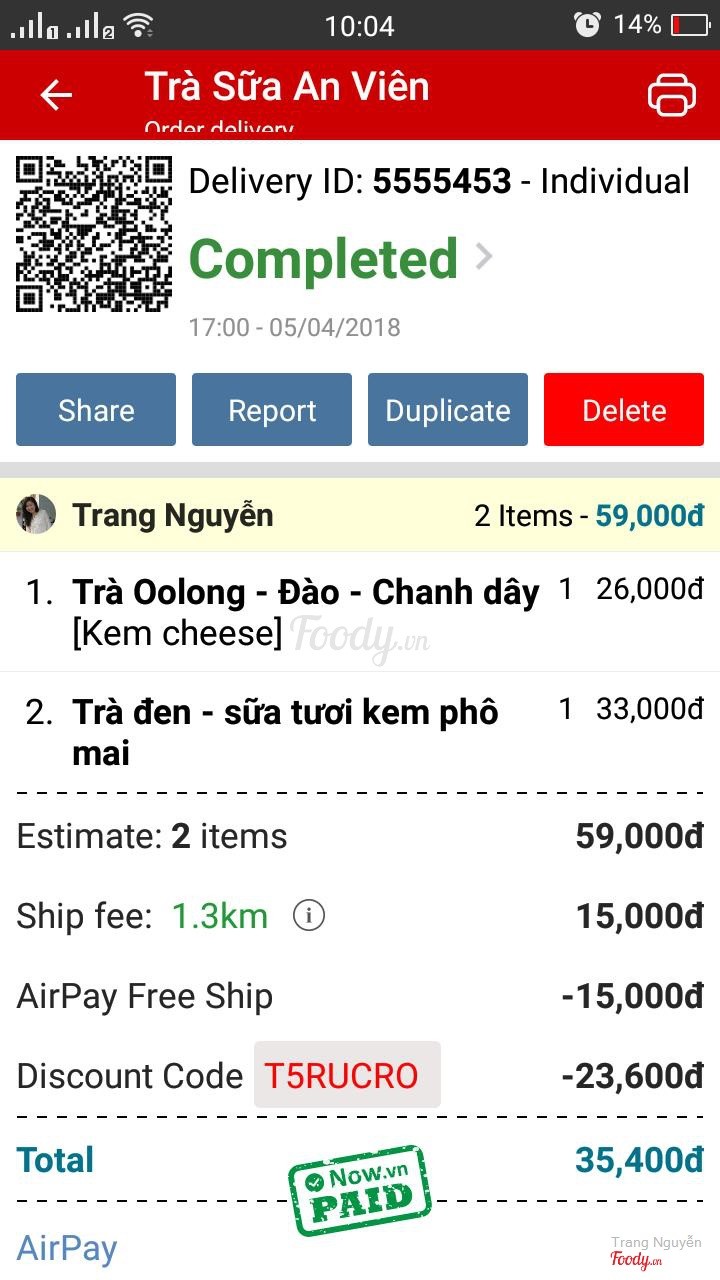The image size is (720, 1280).
Task: Delete this order
Action: tap(624, 410)
